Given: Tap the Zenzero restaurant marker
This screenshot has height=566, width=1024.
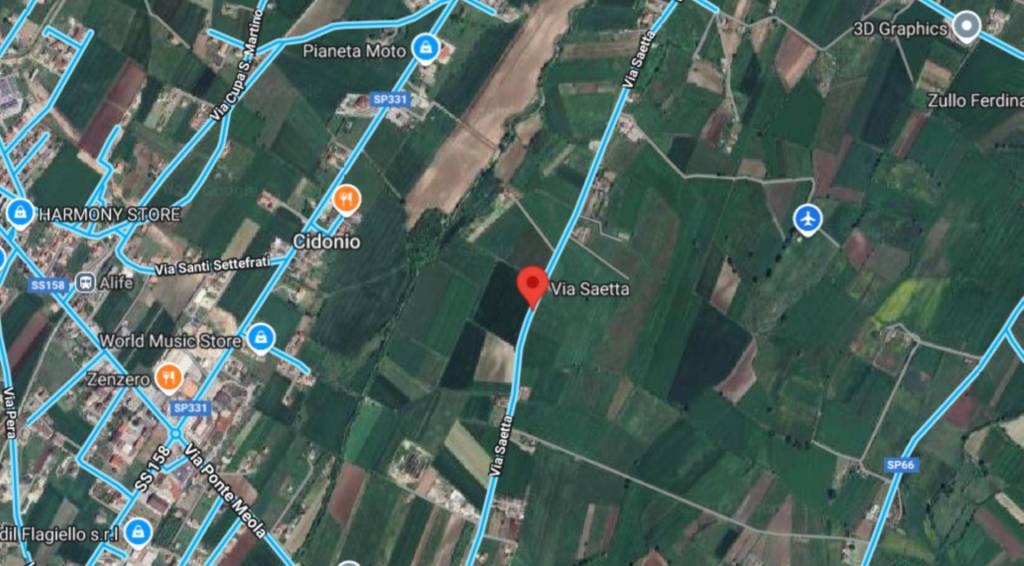Looking at the screenshot, I should tap(168, 377).
